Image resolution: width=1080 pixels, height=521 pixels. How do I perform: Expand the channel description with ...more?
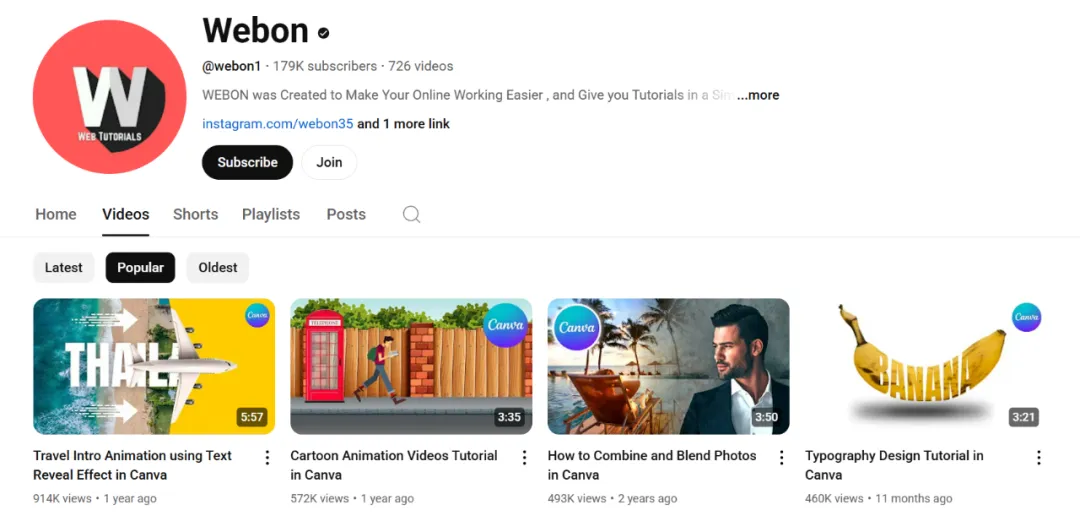[758, 95]
